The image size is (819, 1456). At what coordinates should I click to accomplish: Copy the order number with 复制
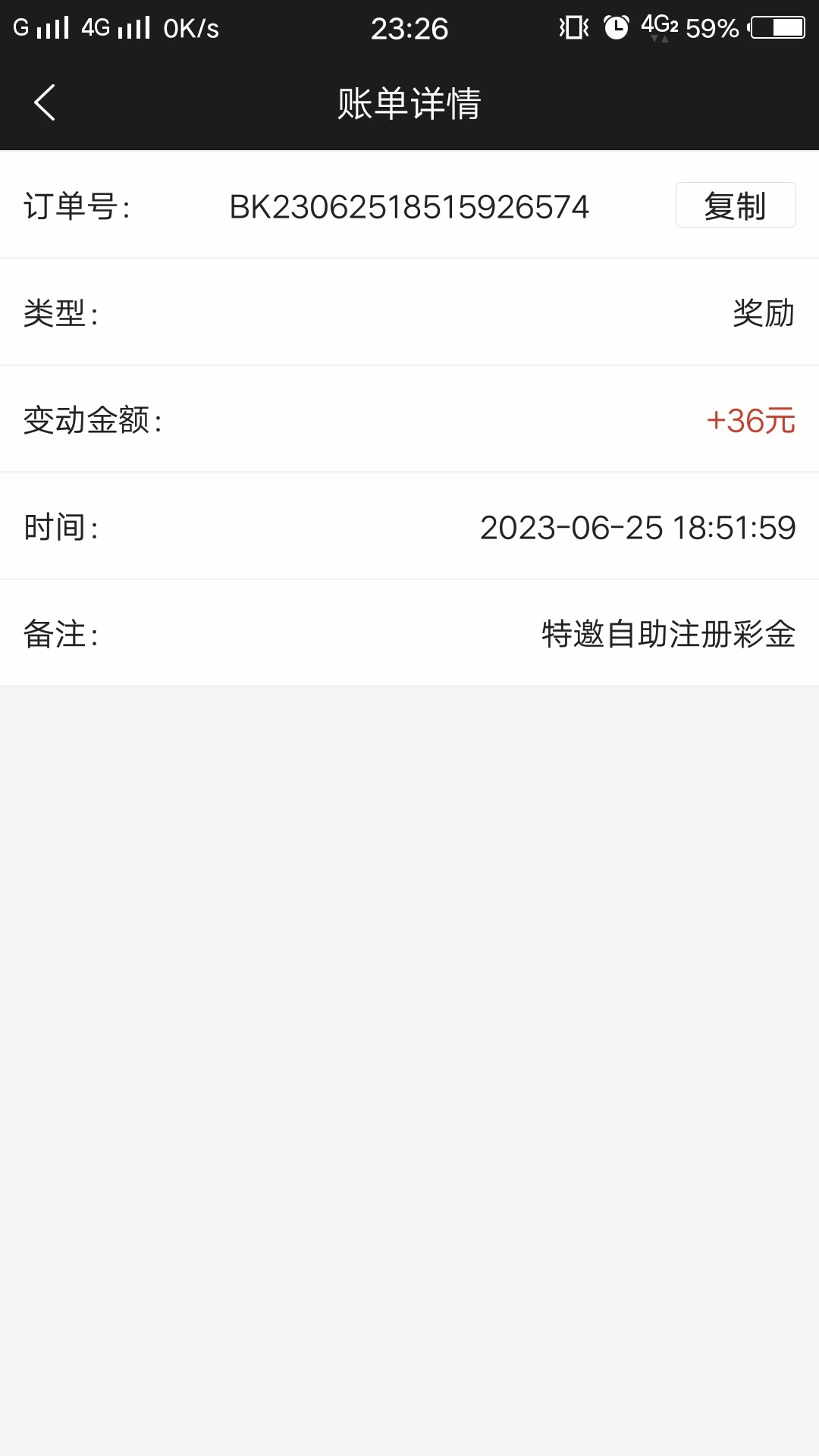pos(735,206)
